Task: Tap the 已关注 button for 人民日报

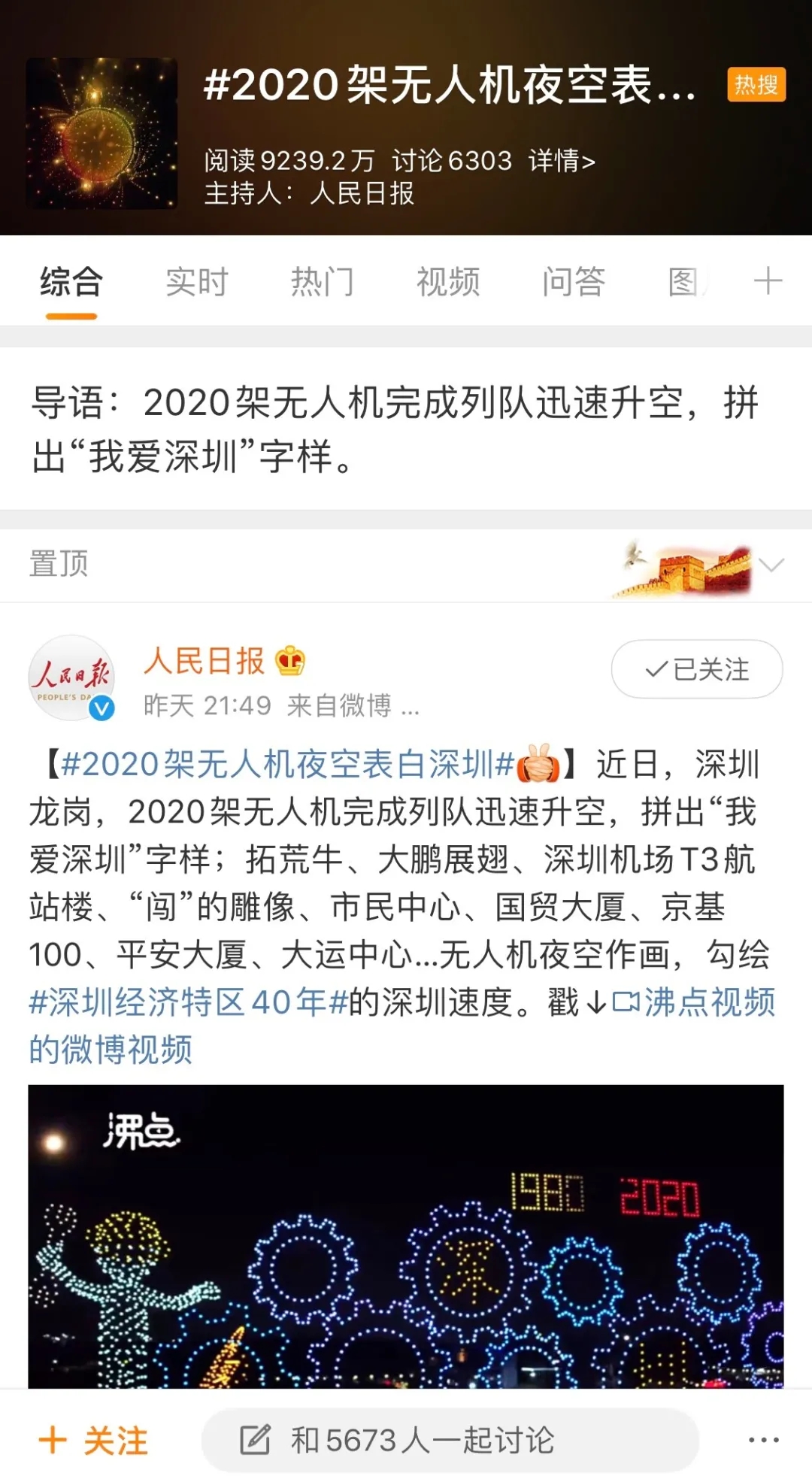Action: click(x=696, y=669)
